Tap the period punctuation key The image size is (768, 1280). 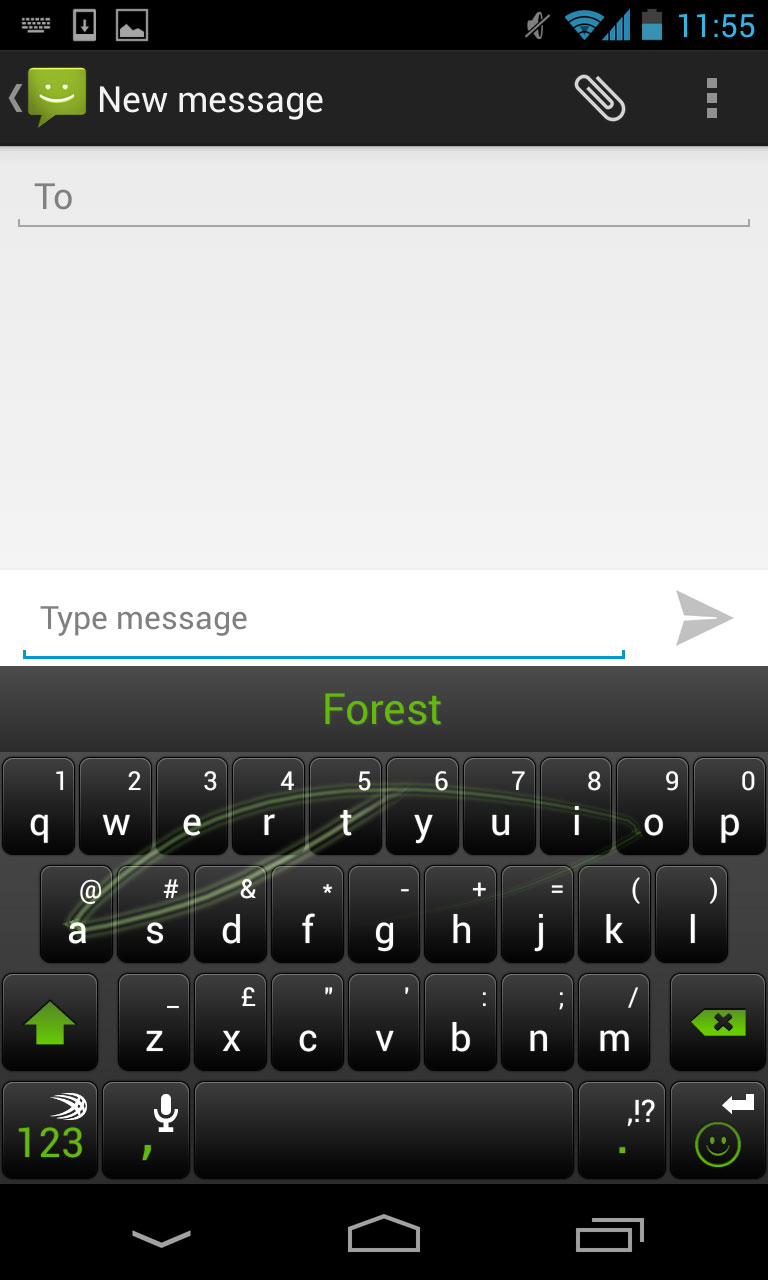622,1130
